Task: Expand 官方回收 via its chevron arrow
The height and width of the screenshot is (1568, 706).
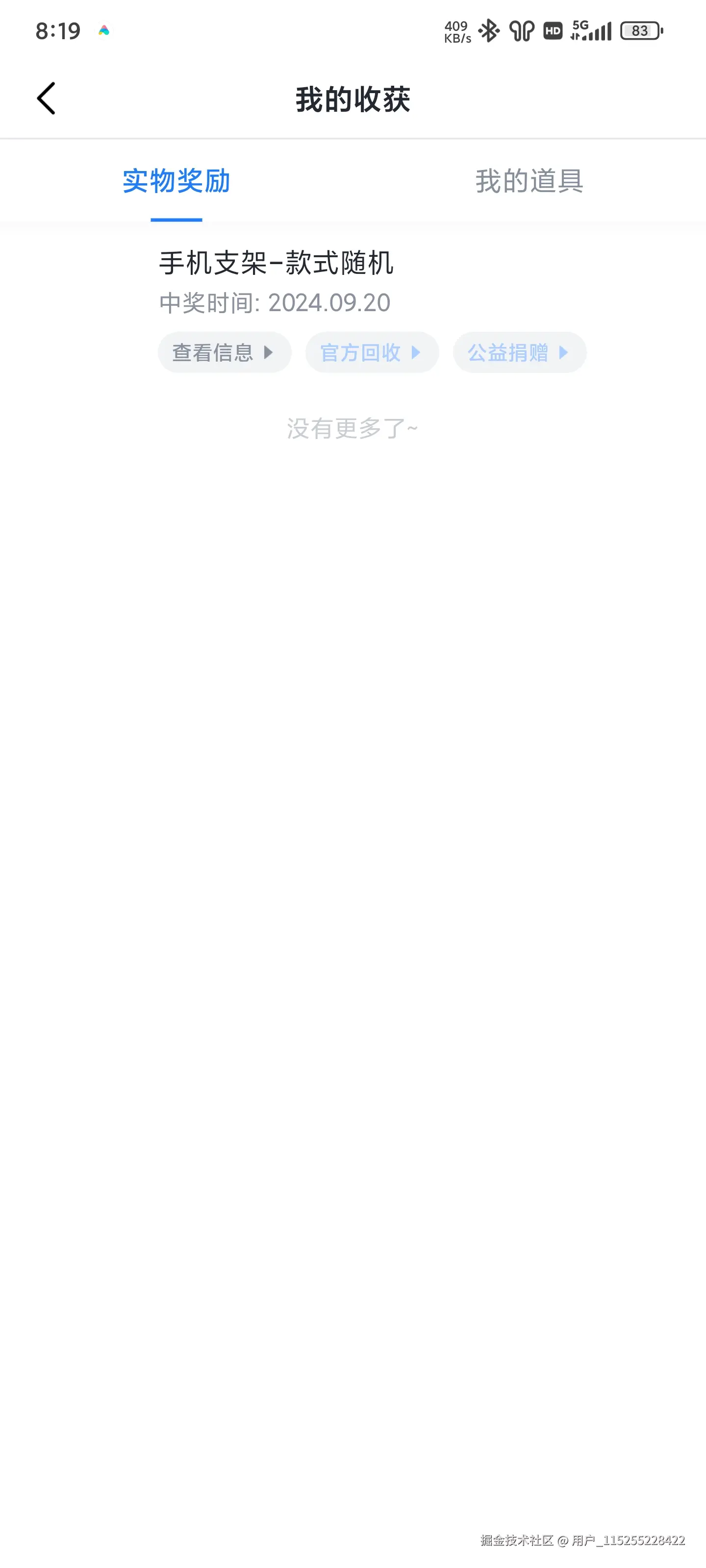Action: pos(417,352)
